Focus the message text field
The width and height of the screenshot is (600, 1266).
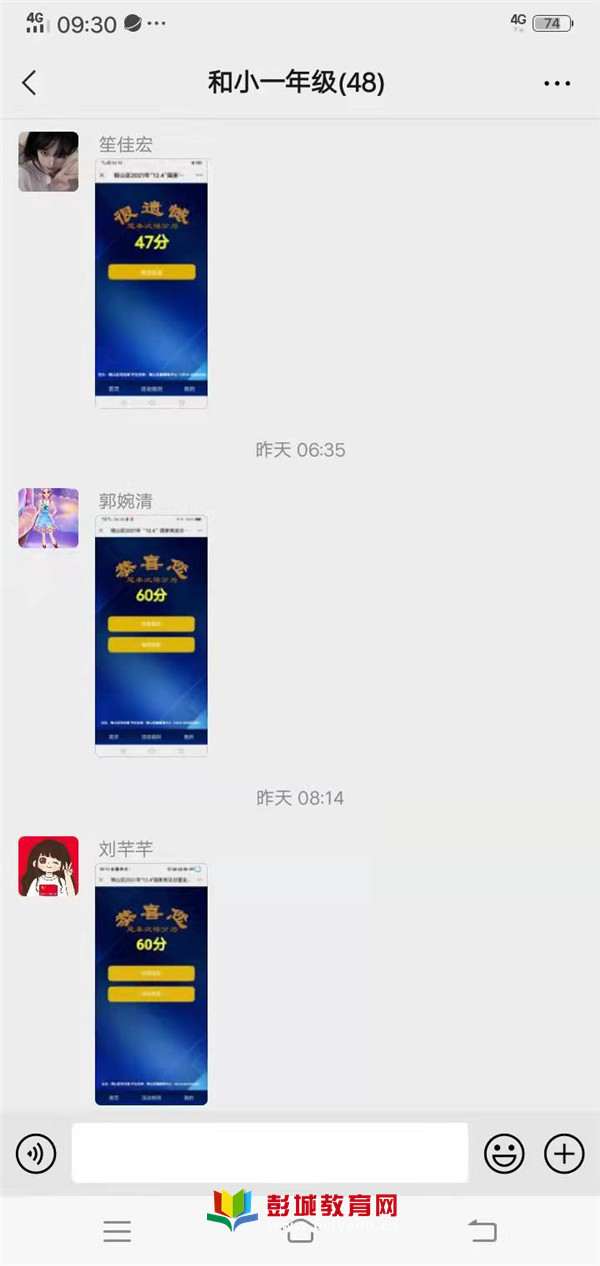click(x=269, y=1154)
